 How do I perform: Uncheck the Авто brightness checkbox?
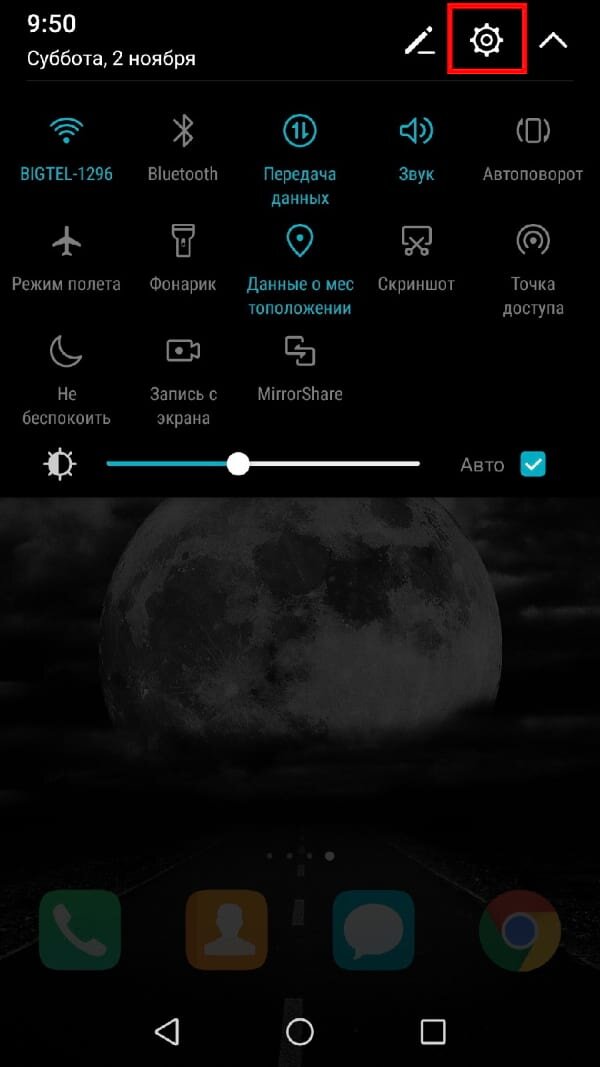point(533,465)
